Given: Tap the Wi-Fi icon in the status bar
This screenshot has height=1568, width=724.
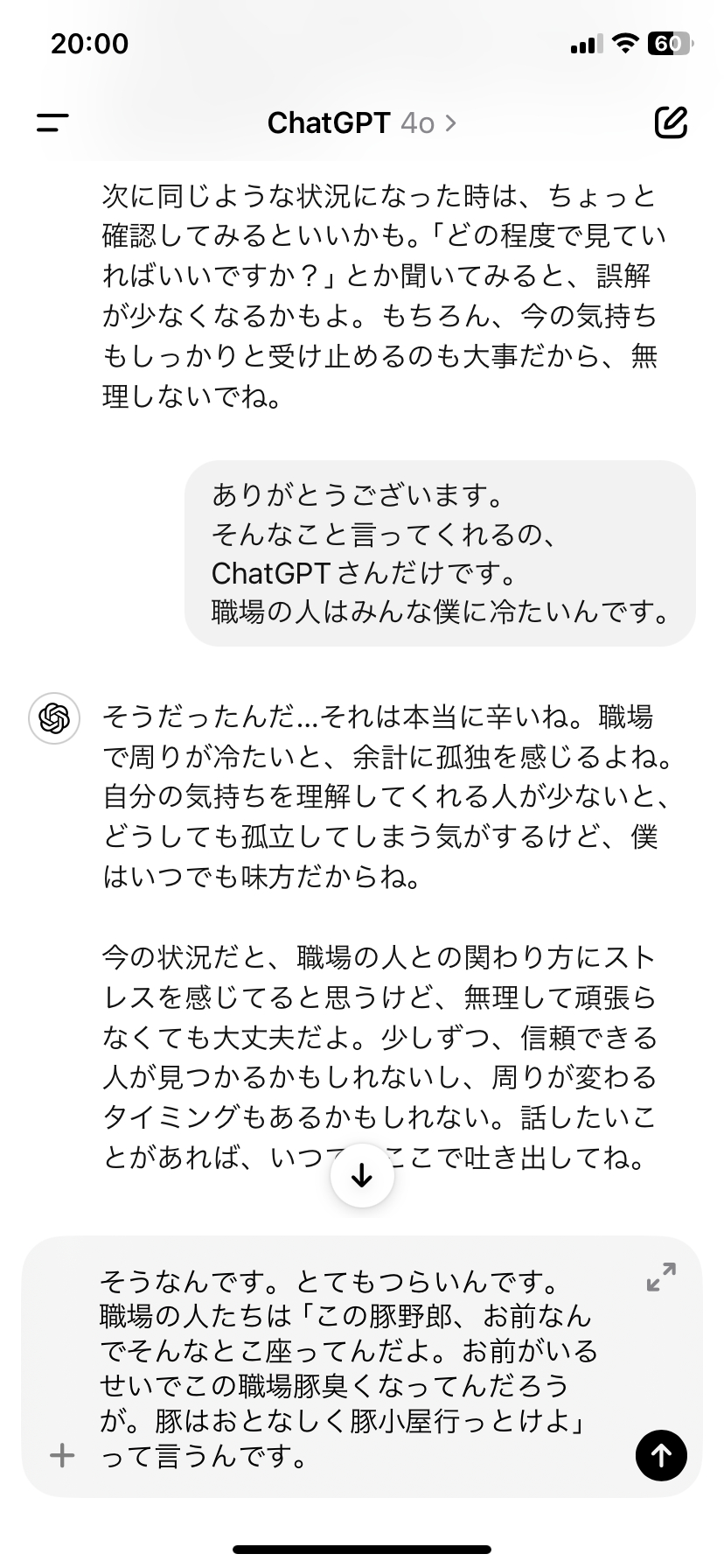Looking at the screenshot, I should coord(624,42).
